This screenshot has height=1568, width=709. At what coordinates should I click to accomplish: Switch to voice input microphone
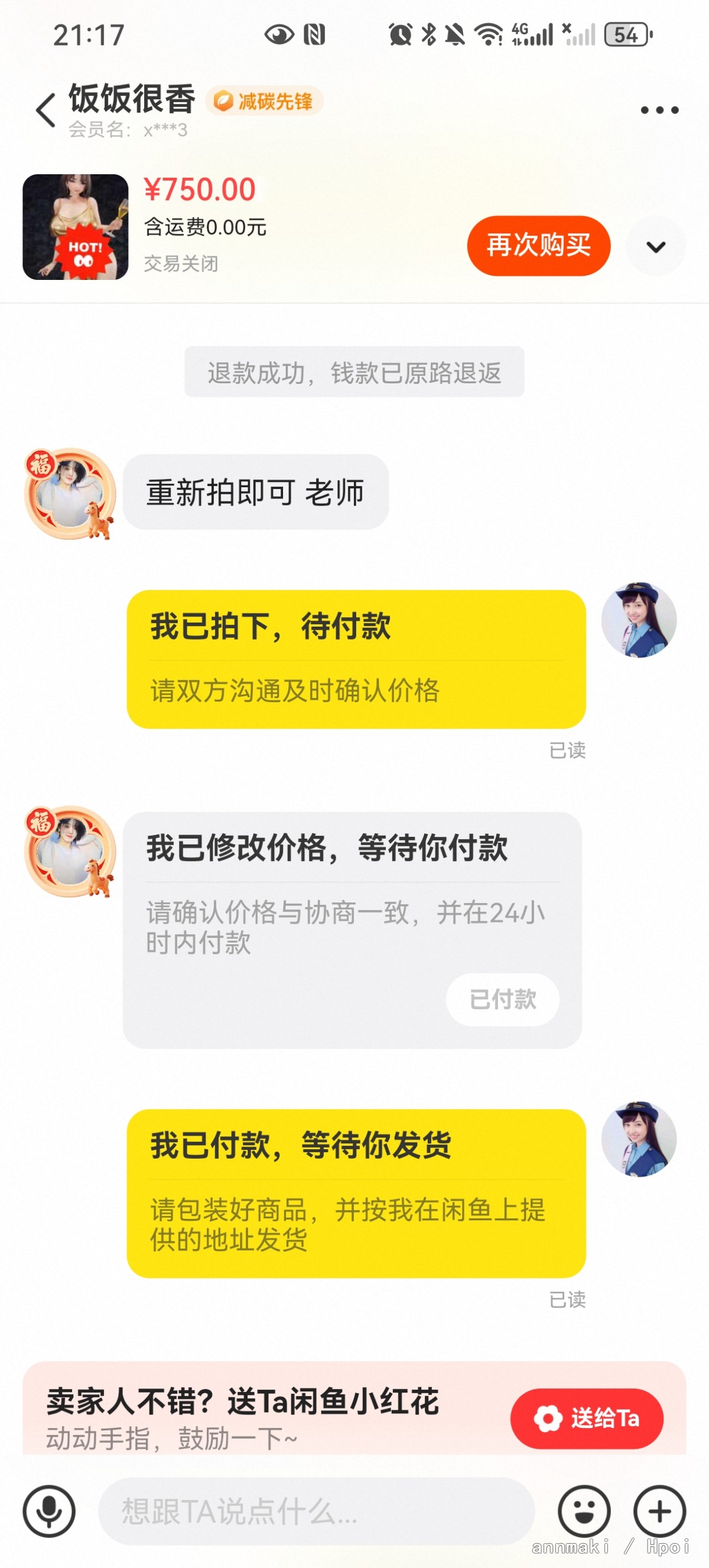(50, 1511)
